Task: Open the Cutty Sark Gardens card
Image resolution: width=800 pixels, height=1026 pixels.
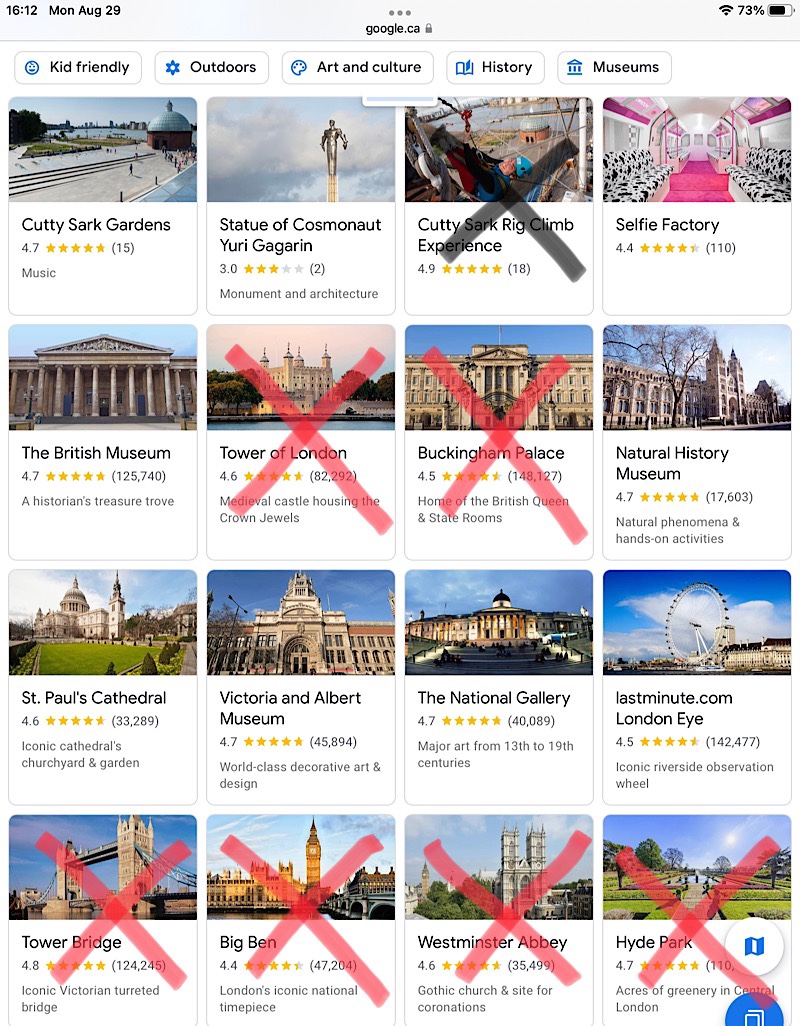Action: (102, 205)
